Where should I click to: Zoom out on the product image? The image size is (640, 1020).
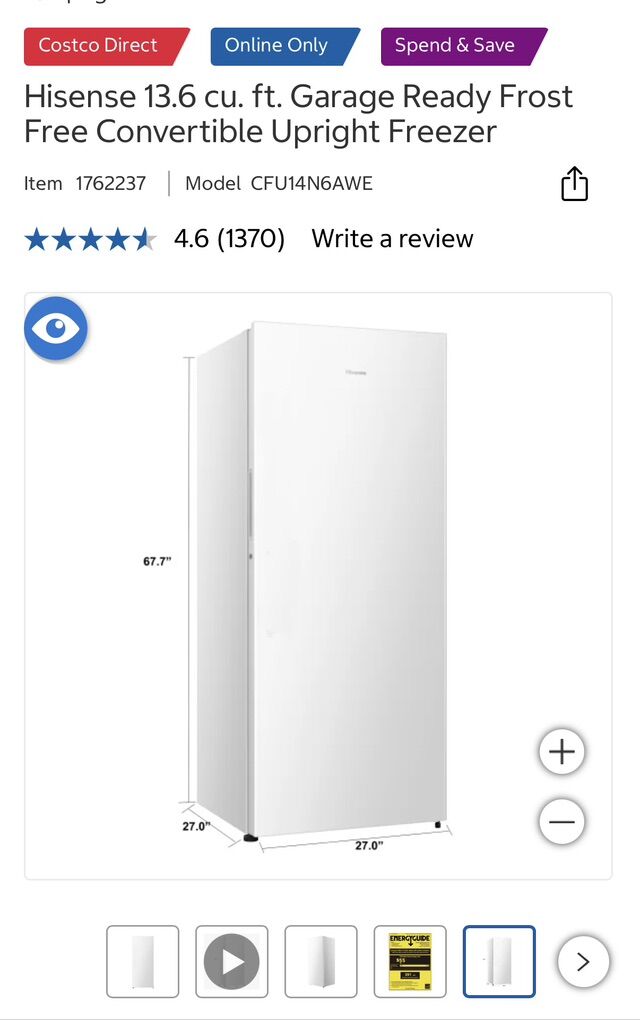coord(561,822)
